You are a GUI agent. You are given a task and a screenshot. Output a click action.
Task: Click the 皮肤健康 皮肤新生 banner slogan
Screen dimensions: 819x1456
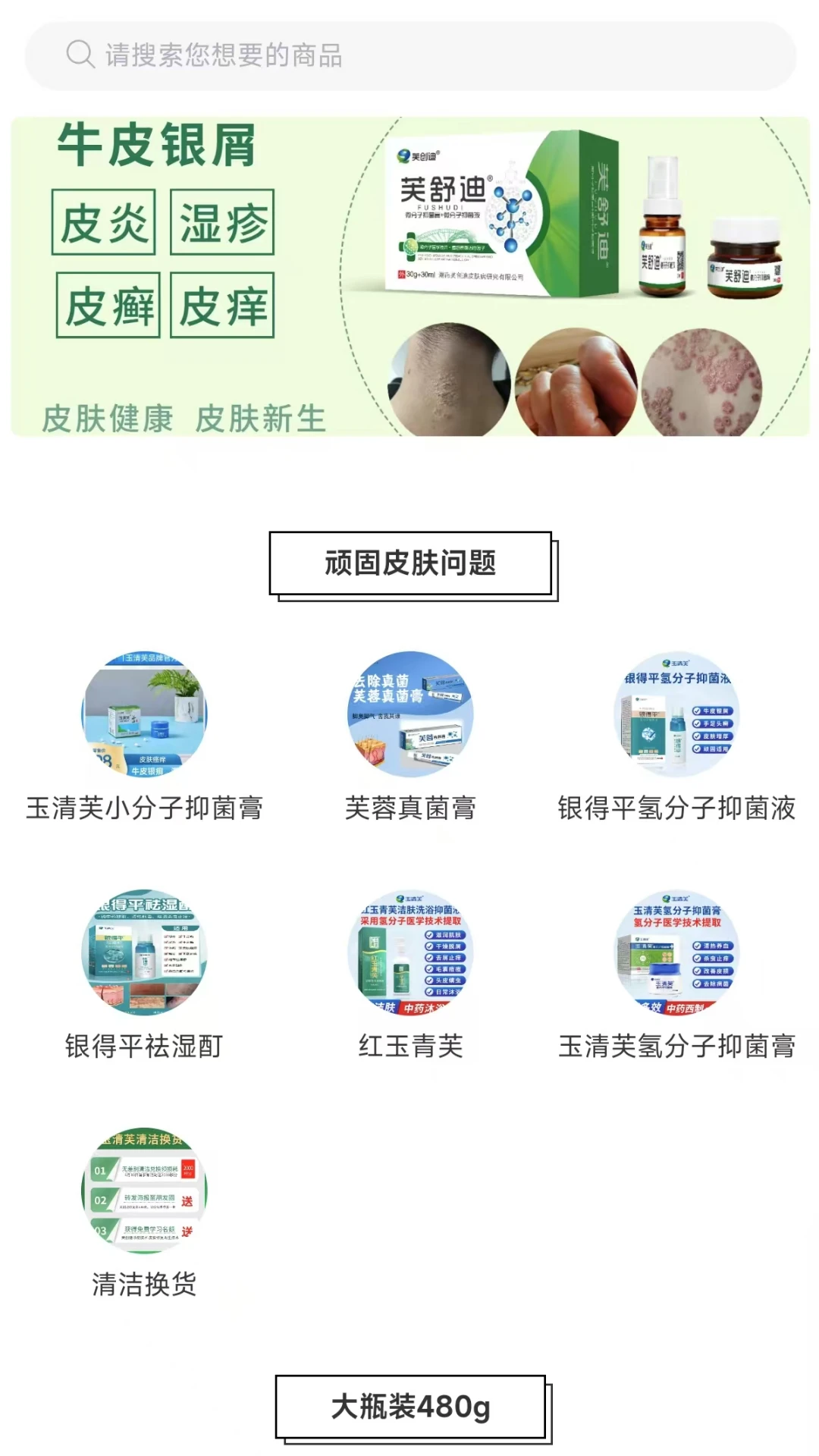(x=184, y=416)
